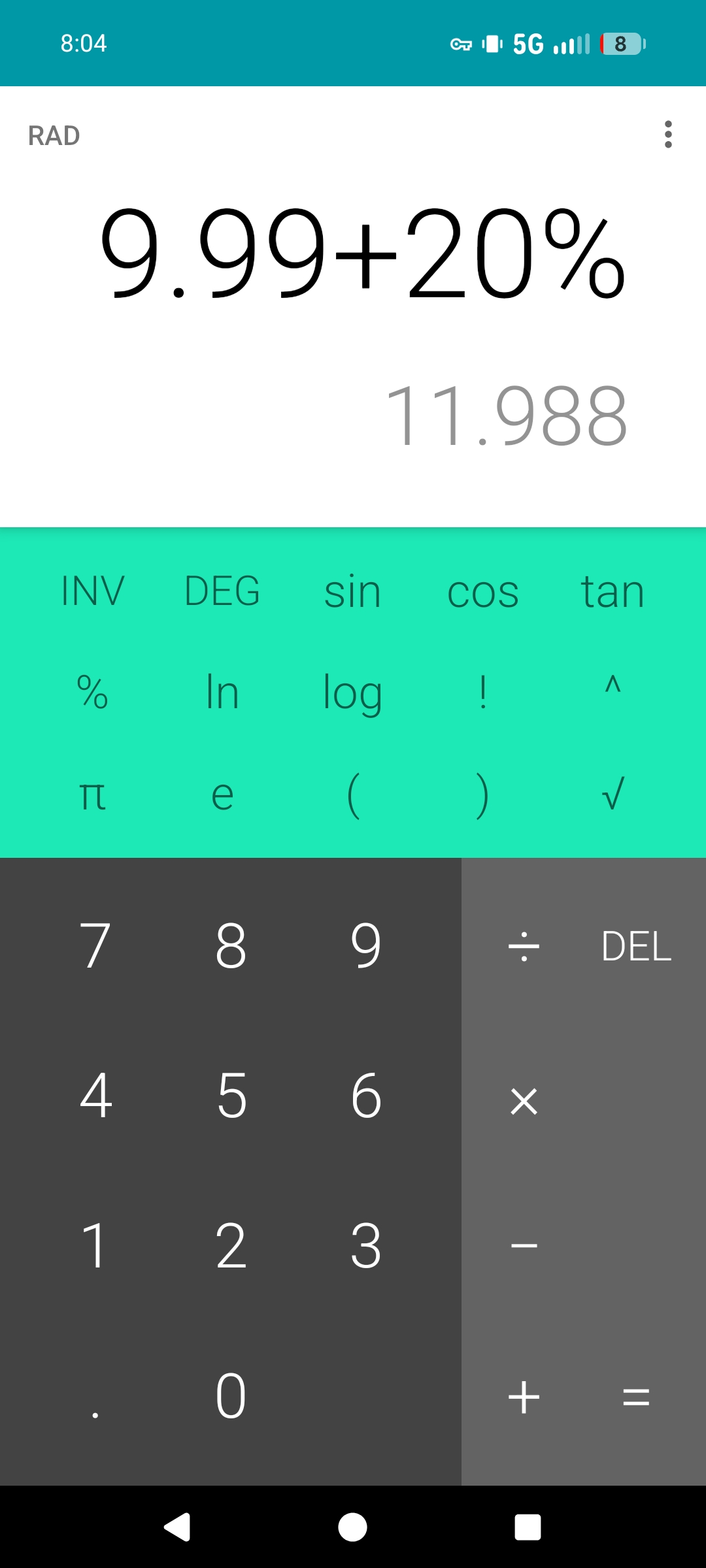Switch to DEG angle mode
Screen dimensions: 706x1568
(222, 591)
